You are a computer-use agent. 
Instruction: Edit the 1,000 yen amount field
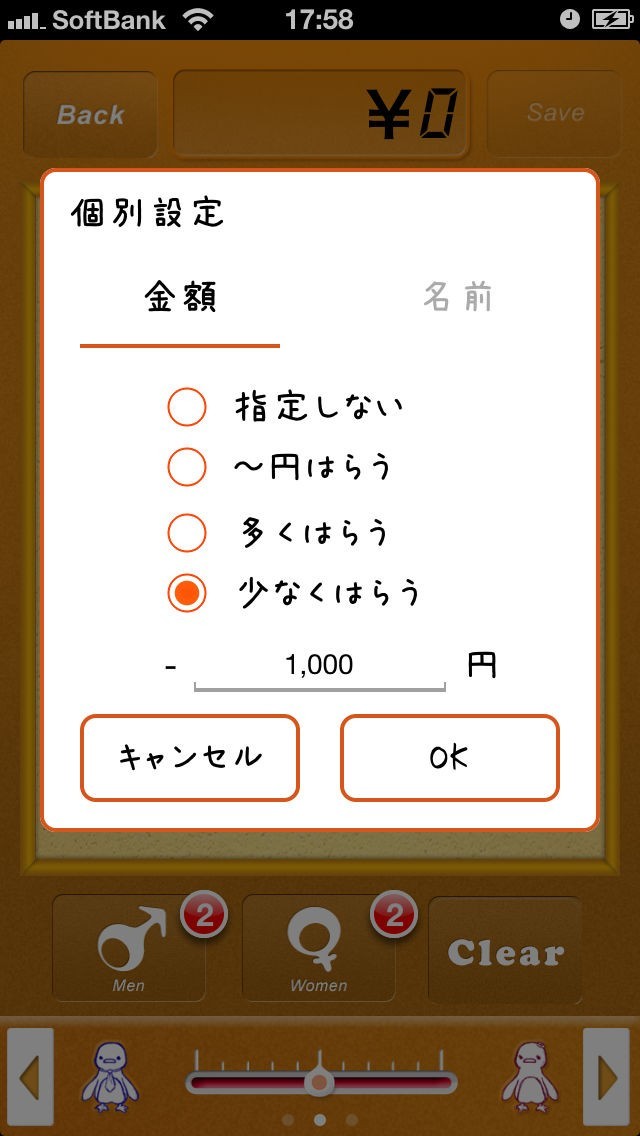319,666
